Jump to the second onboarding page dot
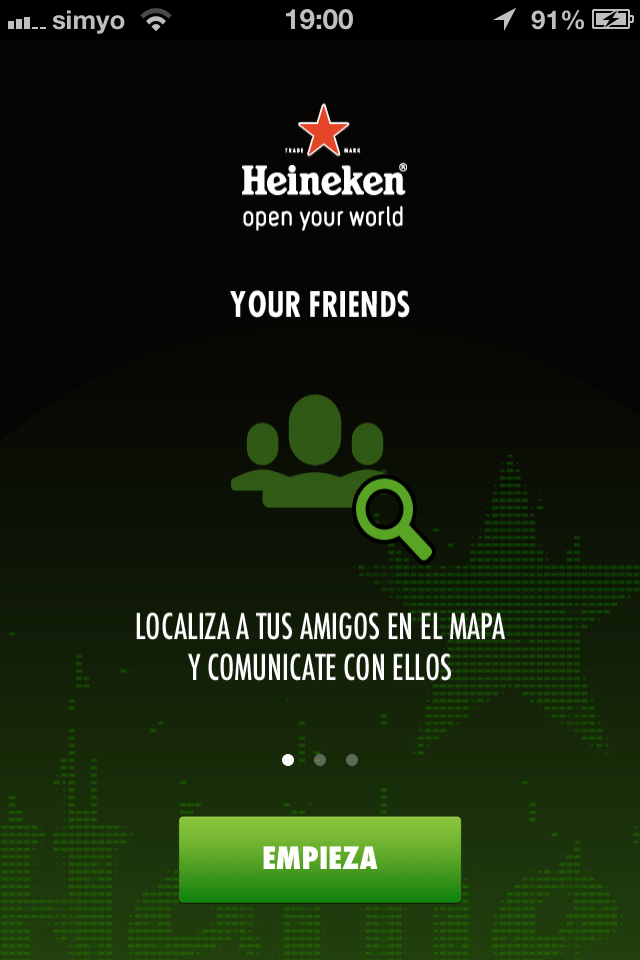This screenshot has height=960, width=640. (x=320, y=760)
